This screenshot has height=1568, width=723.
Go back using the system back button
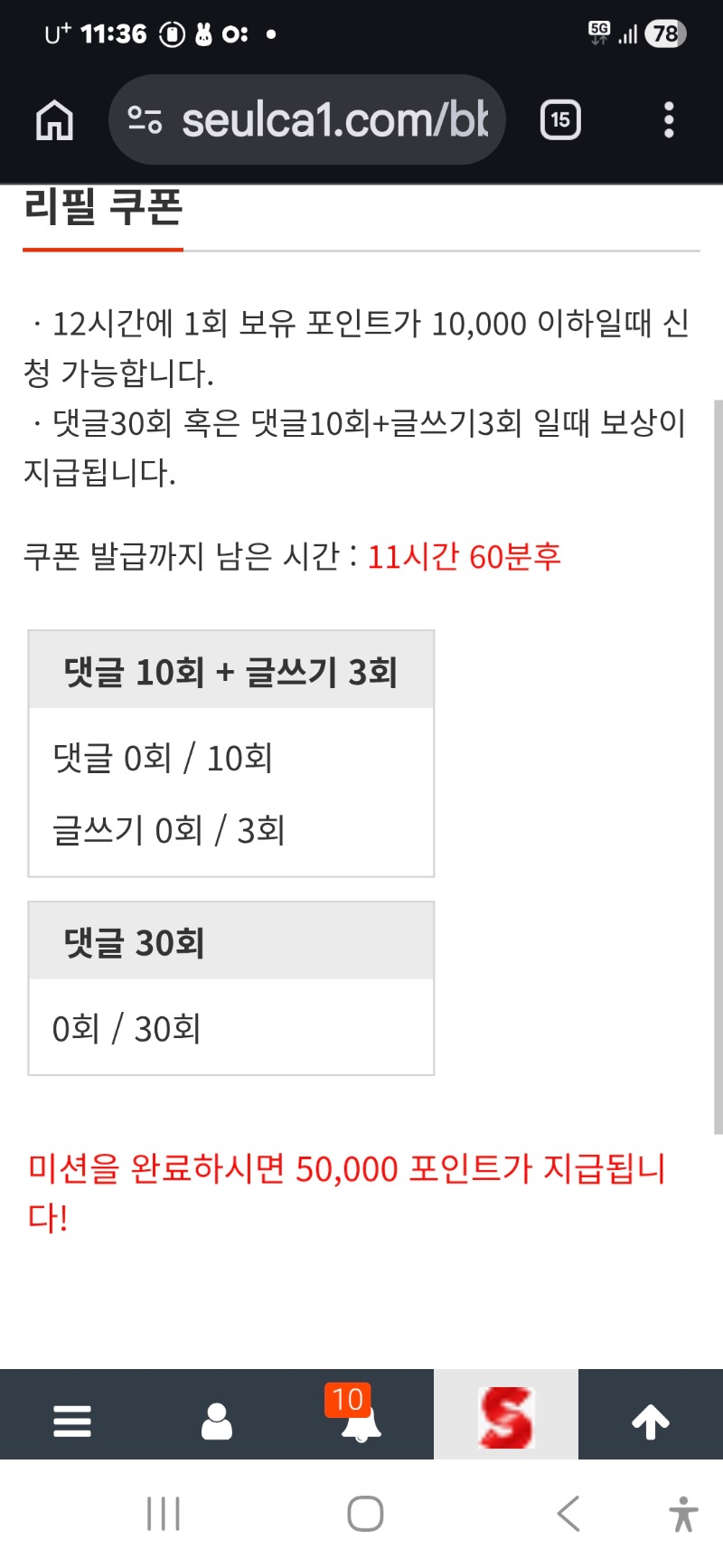point(568,1513)
